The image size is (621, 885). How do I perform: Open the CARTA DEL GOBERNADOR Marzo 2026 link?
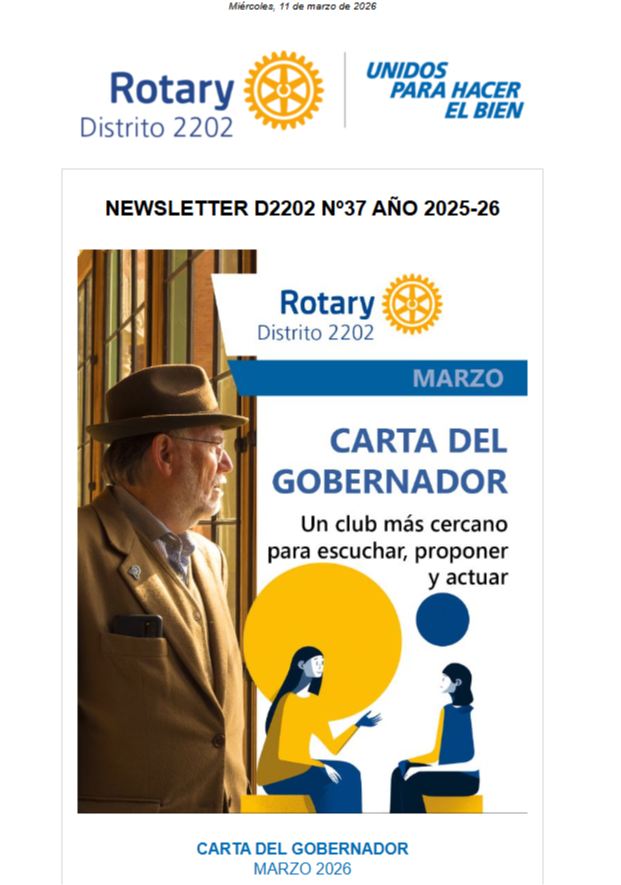[x=302, y=848]
